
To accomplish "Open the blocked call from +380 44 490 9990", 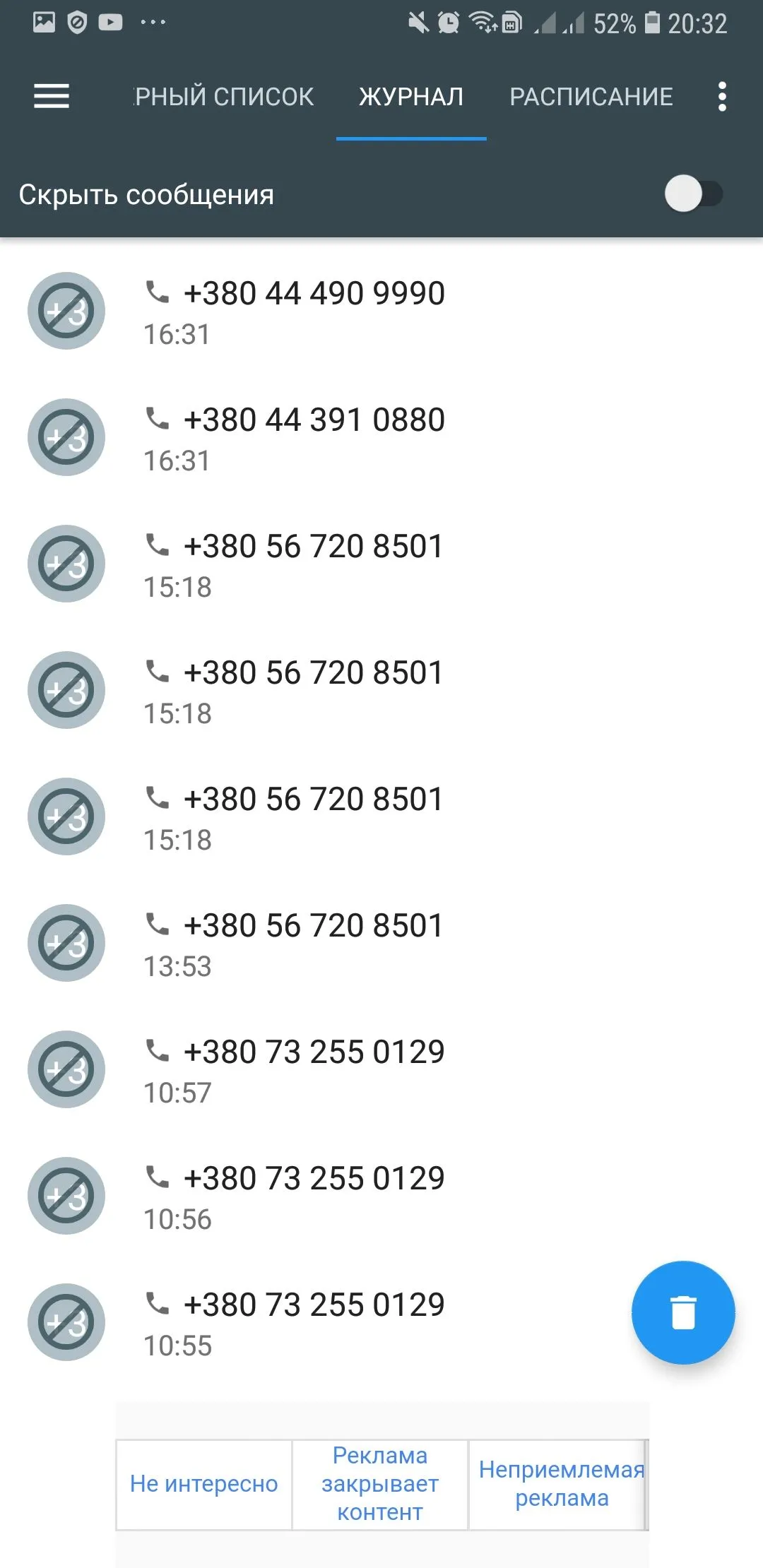I will pos(314,311).
